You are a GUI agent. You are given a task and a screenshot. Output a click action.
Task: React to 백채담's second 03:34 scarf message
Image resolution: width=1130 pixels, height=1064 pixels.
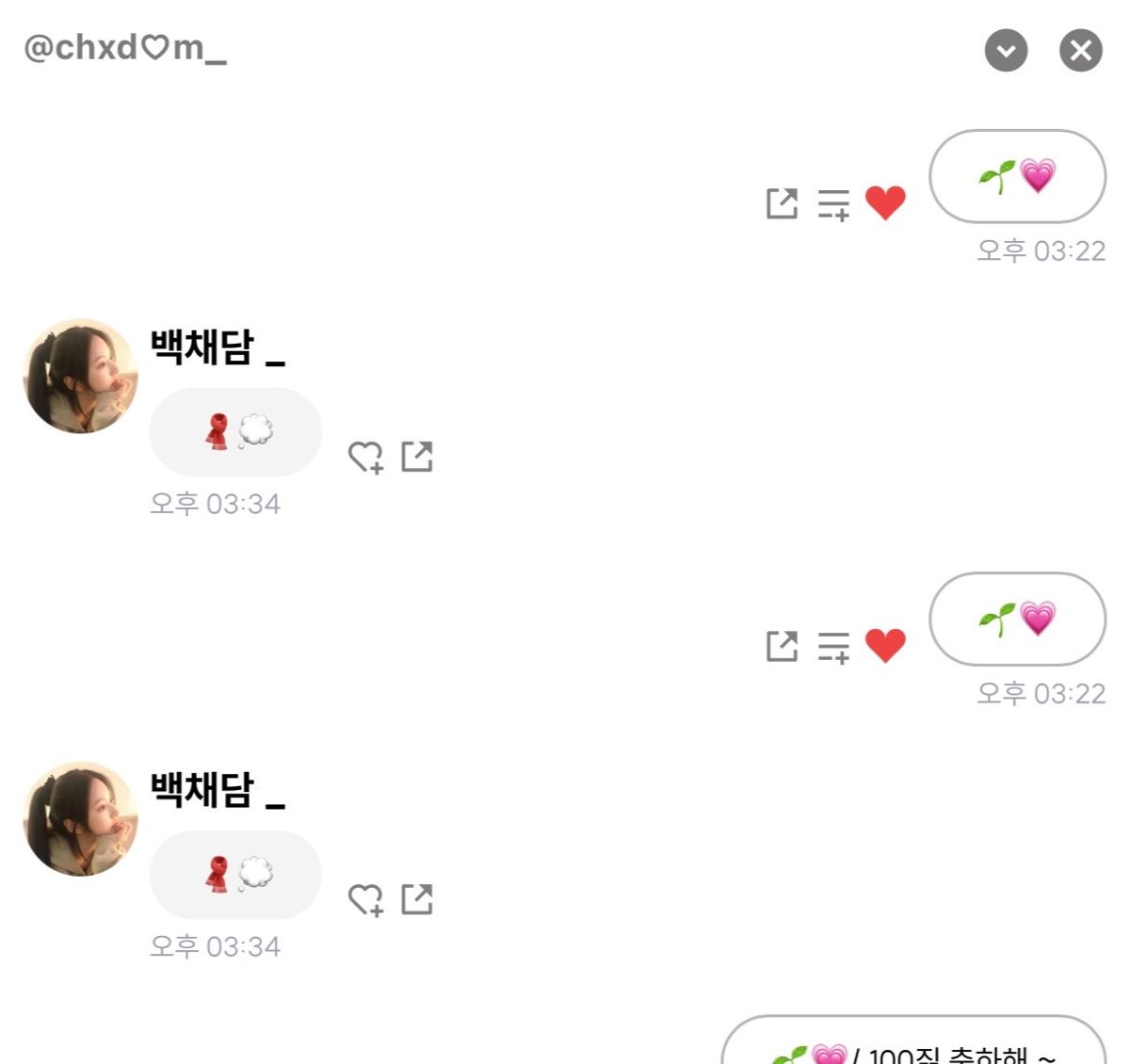point(365,900)
